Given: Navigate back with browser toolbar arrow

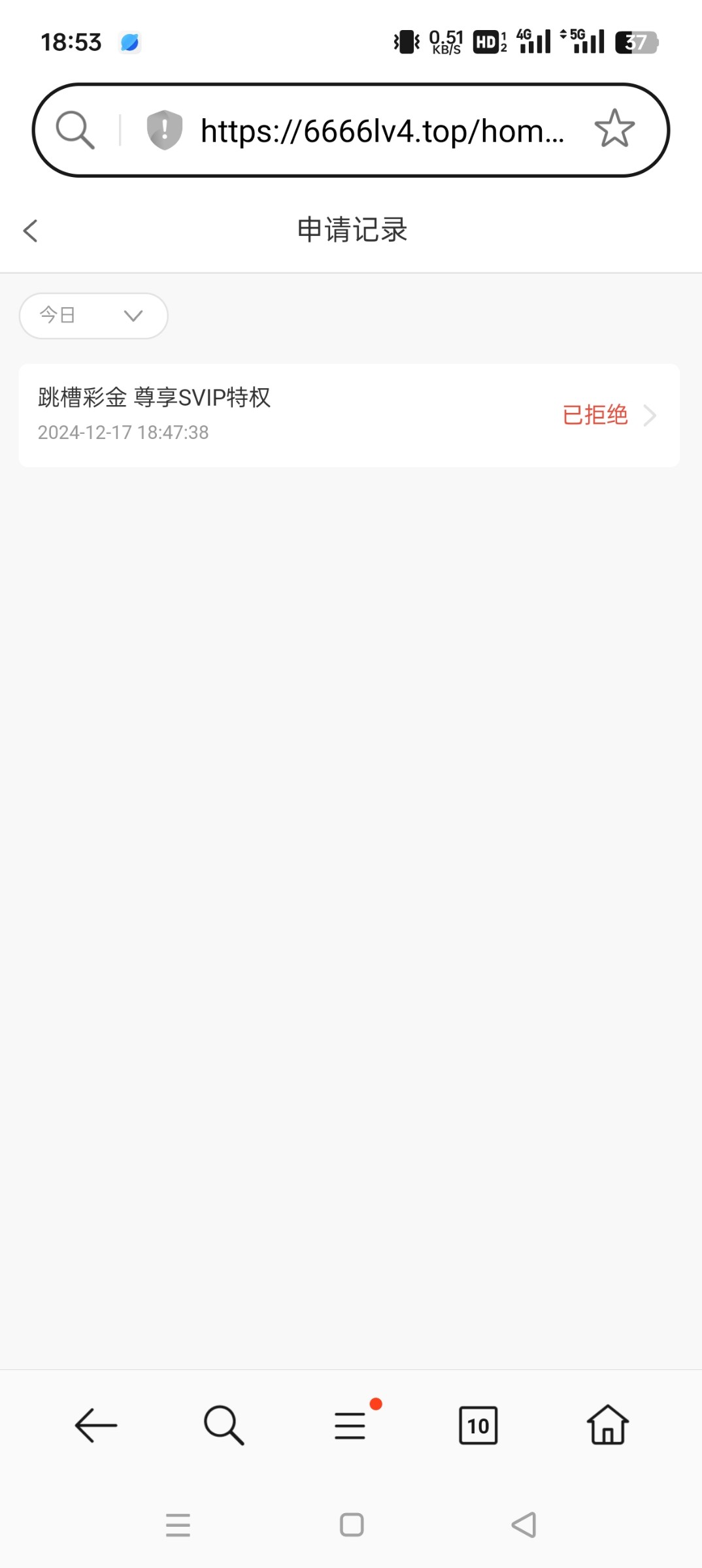Looking at the screenshot, I should [96, 1425].
